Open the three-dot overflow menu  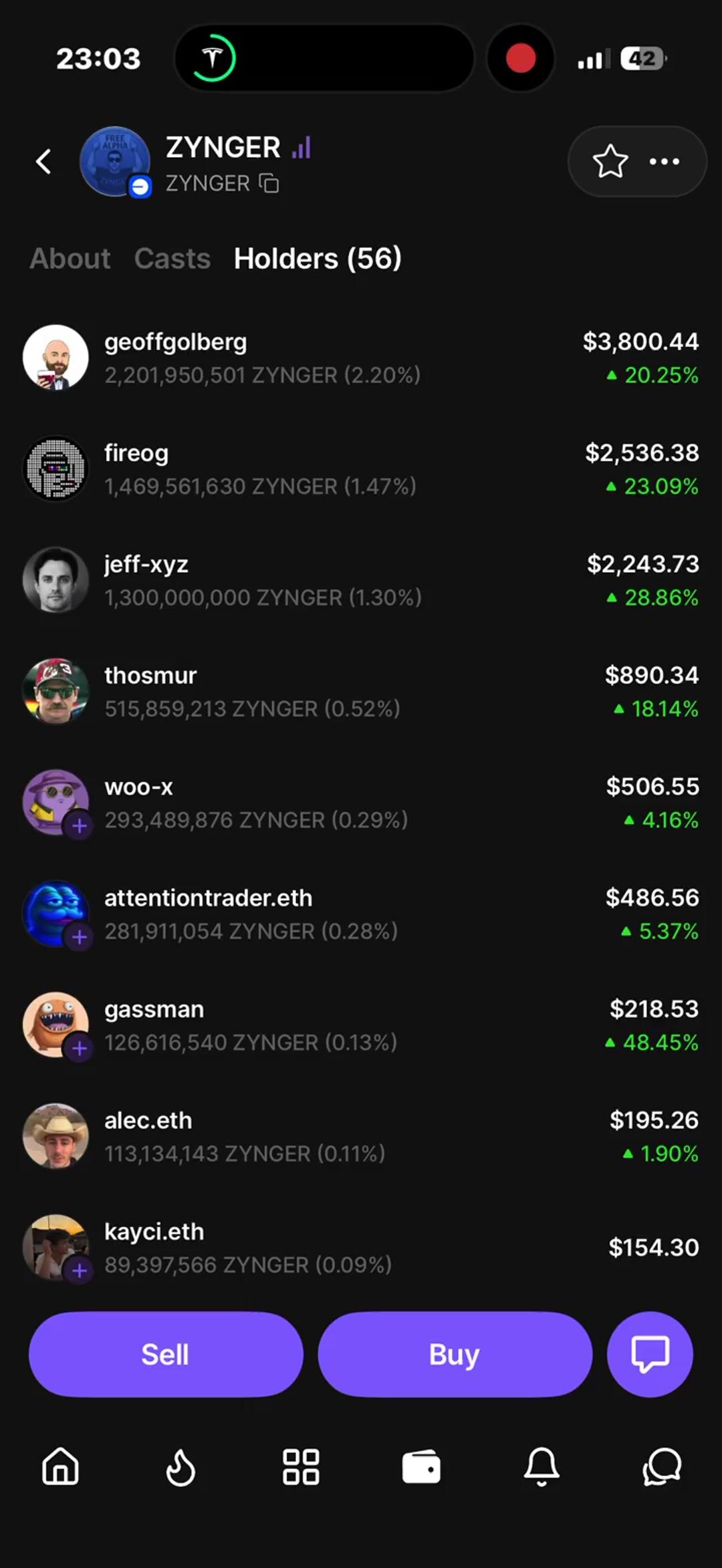click(665, 161)
